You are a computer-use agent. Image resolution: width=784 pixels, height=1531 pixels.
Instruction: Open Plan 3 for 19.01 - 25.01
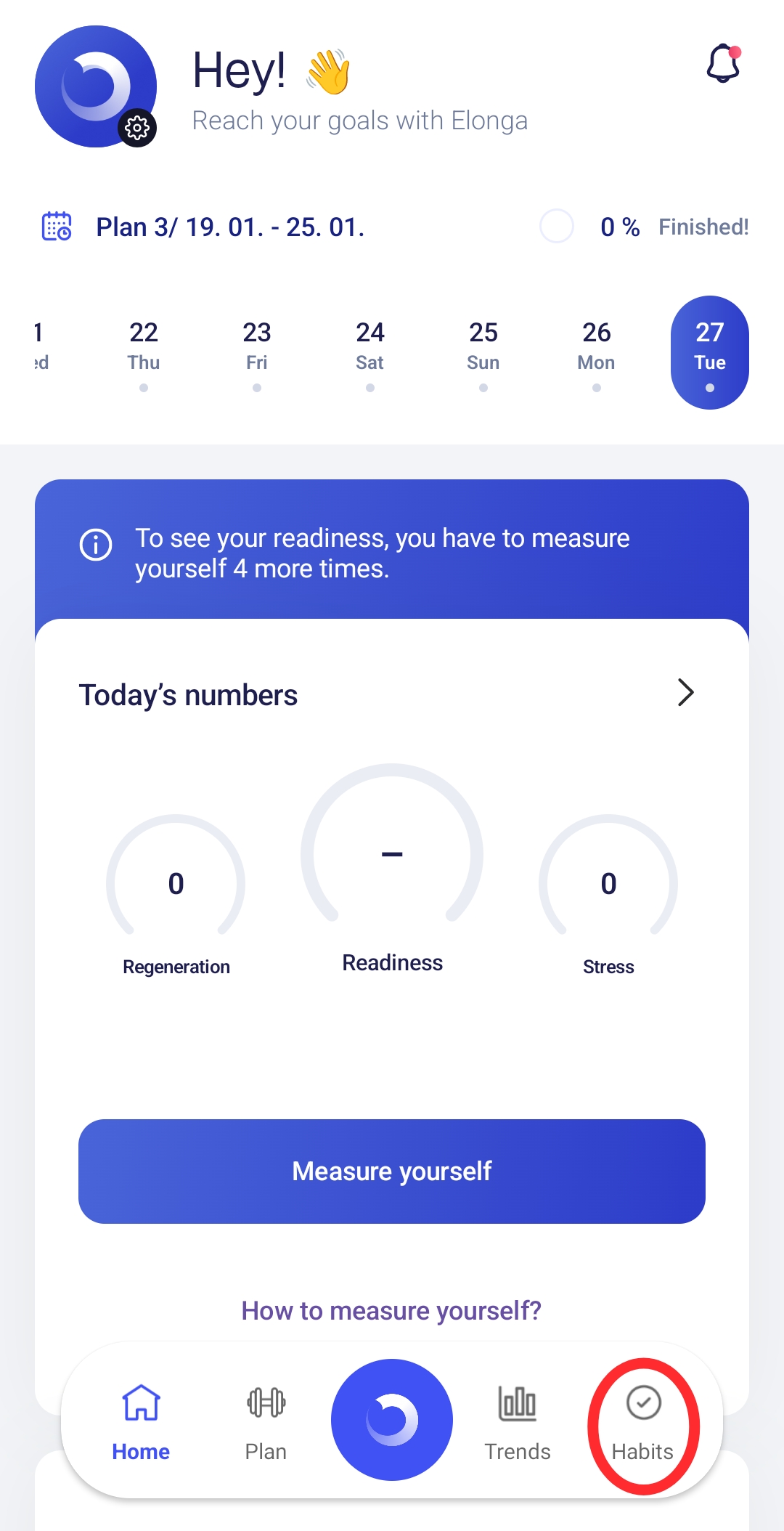[x=229, y=227]
